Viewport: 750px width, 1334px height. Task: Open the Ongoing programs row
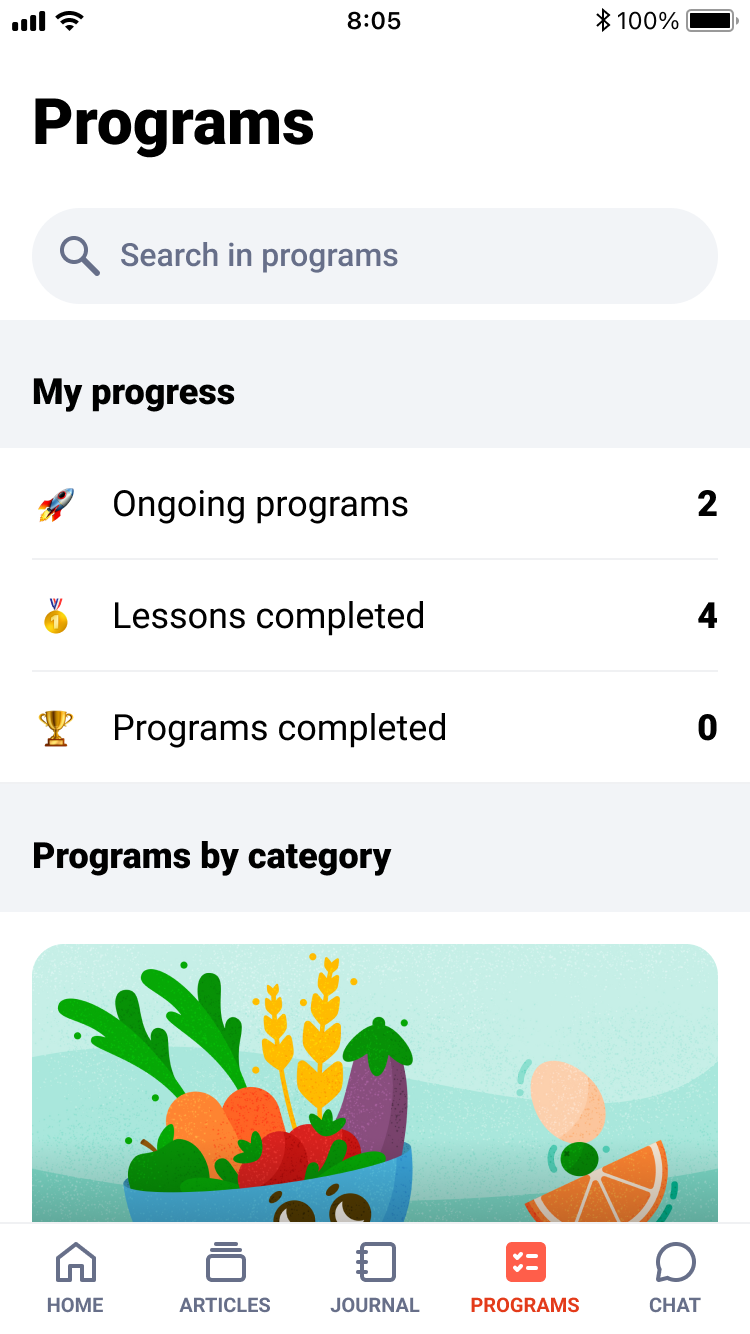coord(375,504)
